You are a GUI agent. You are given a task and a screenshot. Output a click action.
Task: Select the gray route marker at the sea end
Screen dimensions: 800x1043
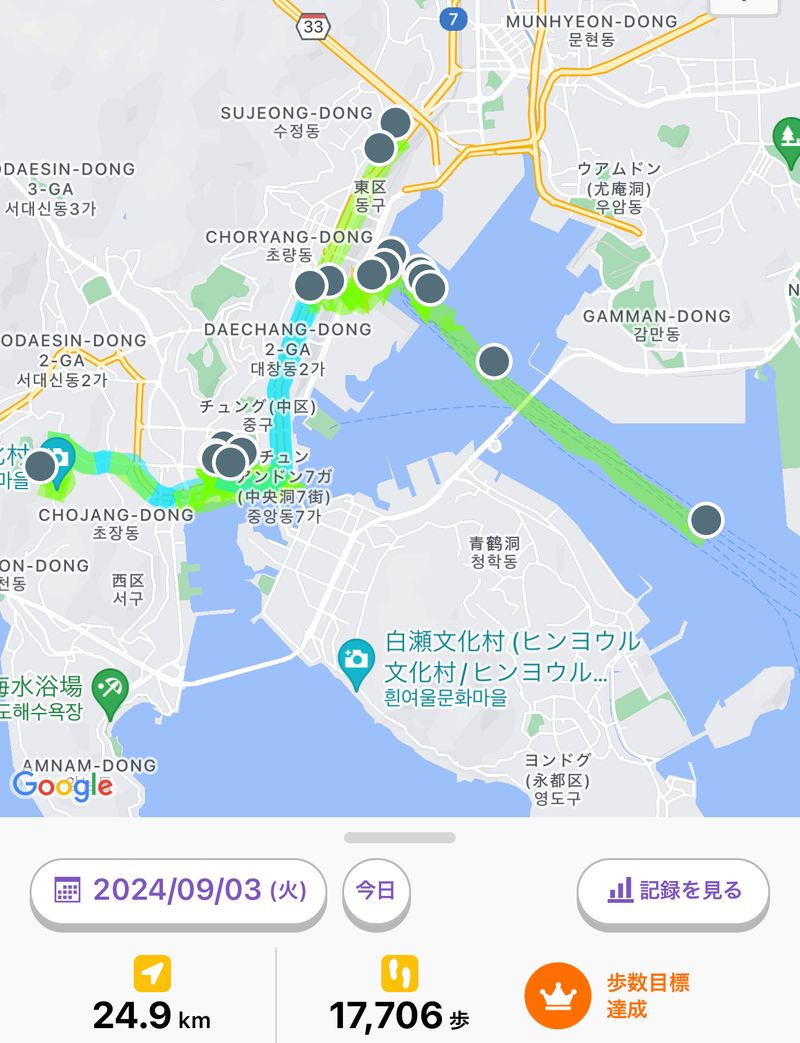click(x=706, y=519)
